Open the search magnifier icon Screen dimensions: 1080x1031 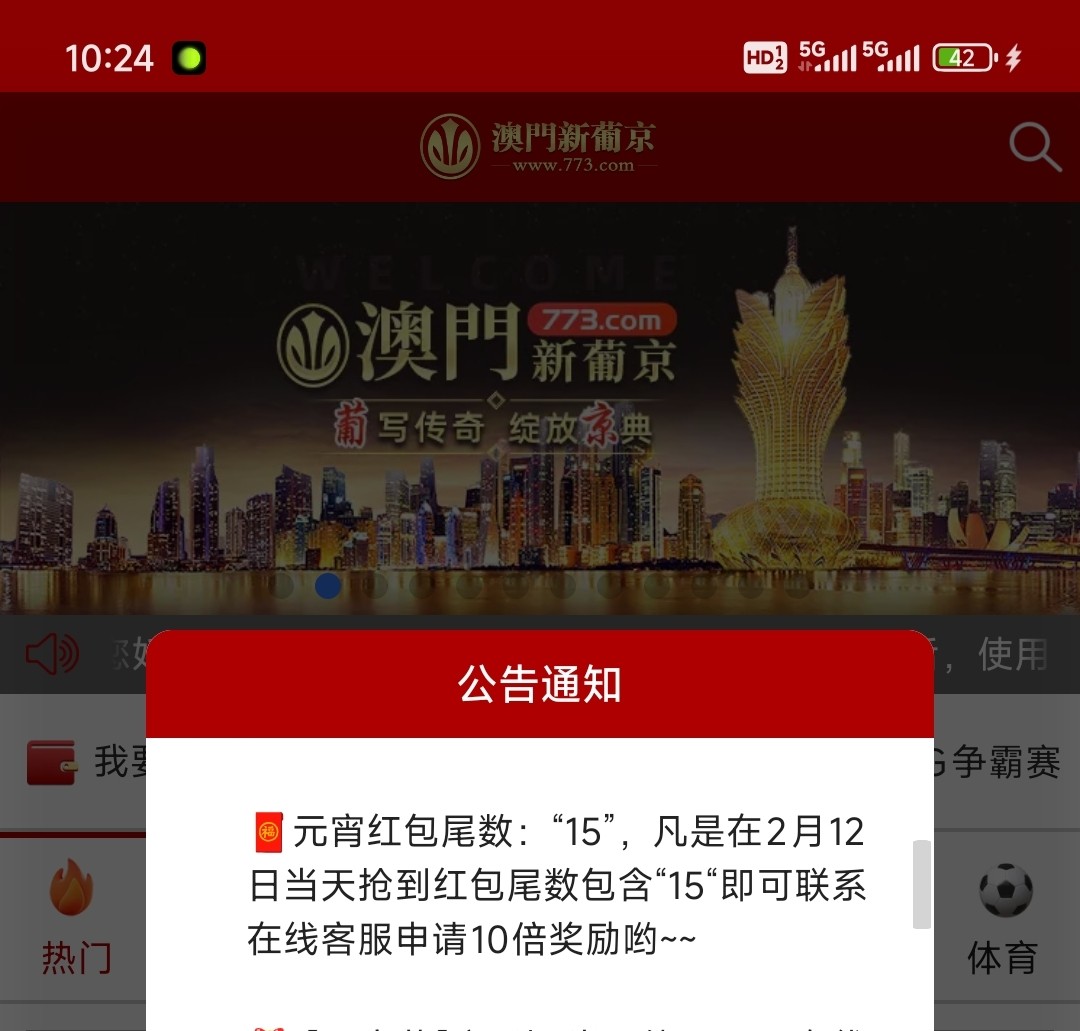(1034, 148)
